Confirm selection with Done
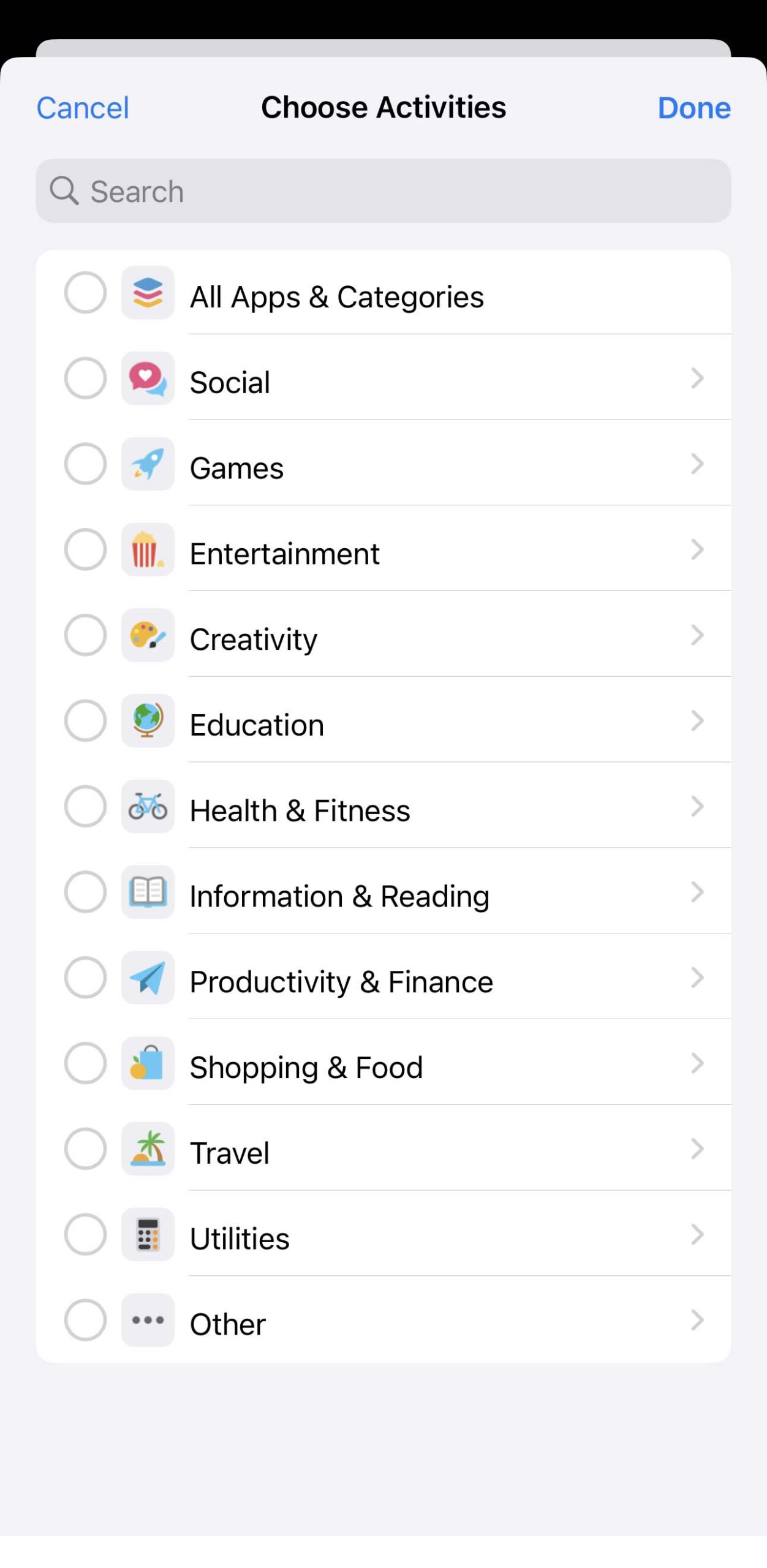Viewport: 767px width, 1568px height. [x=693, y=108]
